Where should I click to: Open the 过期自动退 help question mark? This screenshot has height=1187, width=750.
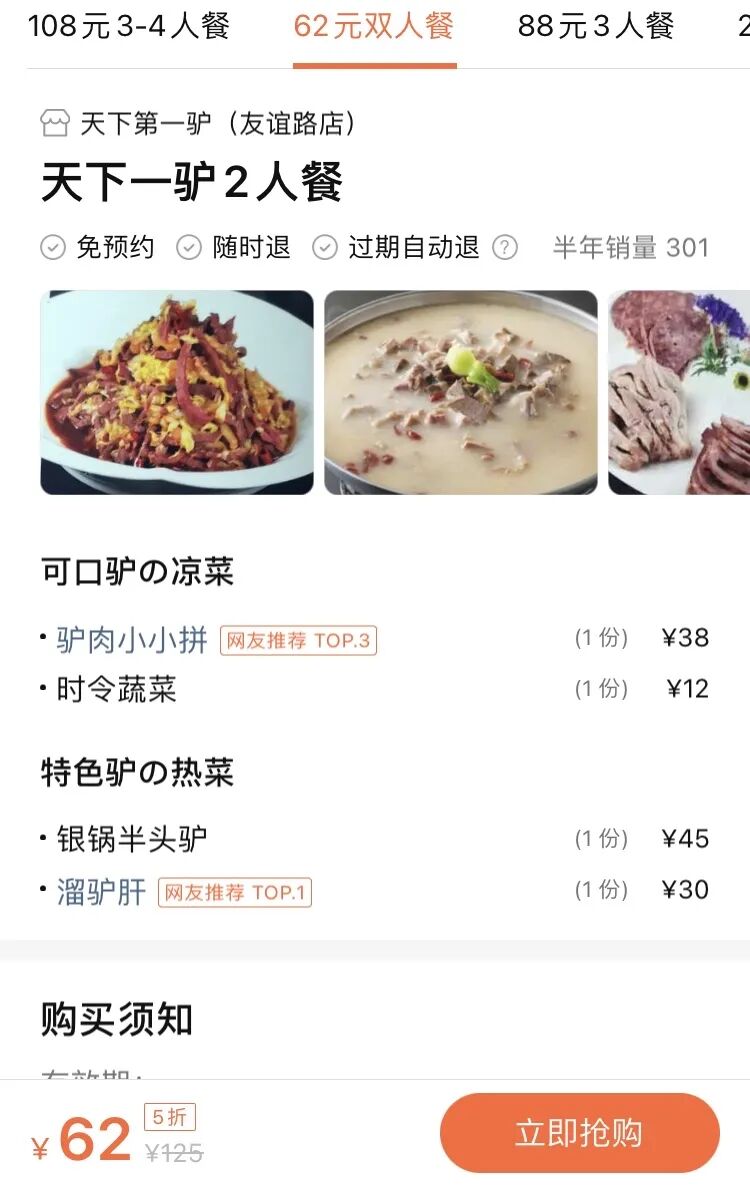pos(506,248)
